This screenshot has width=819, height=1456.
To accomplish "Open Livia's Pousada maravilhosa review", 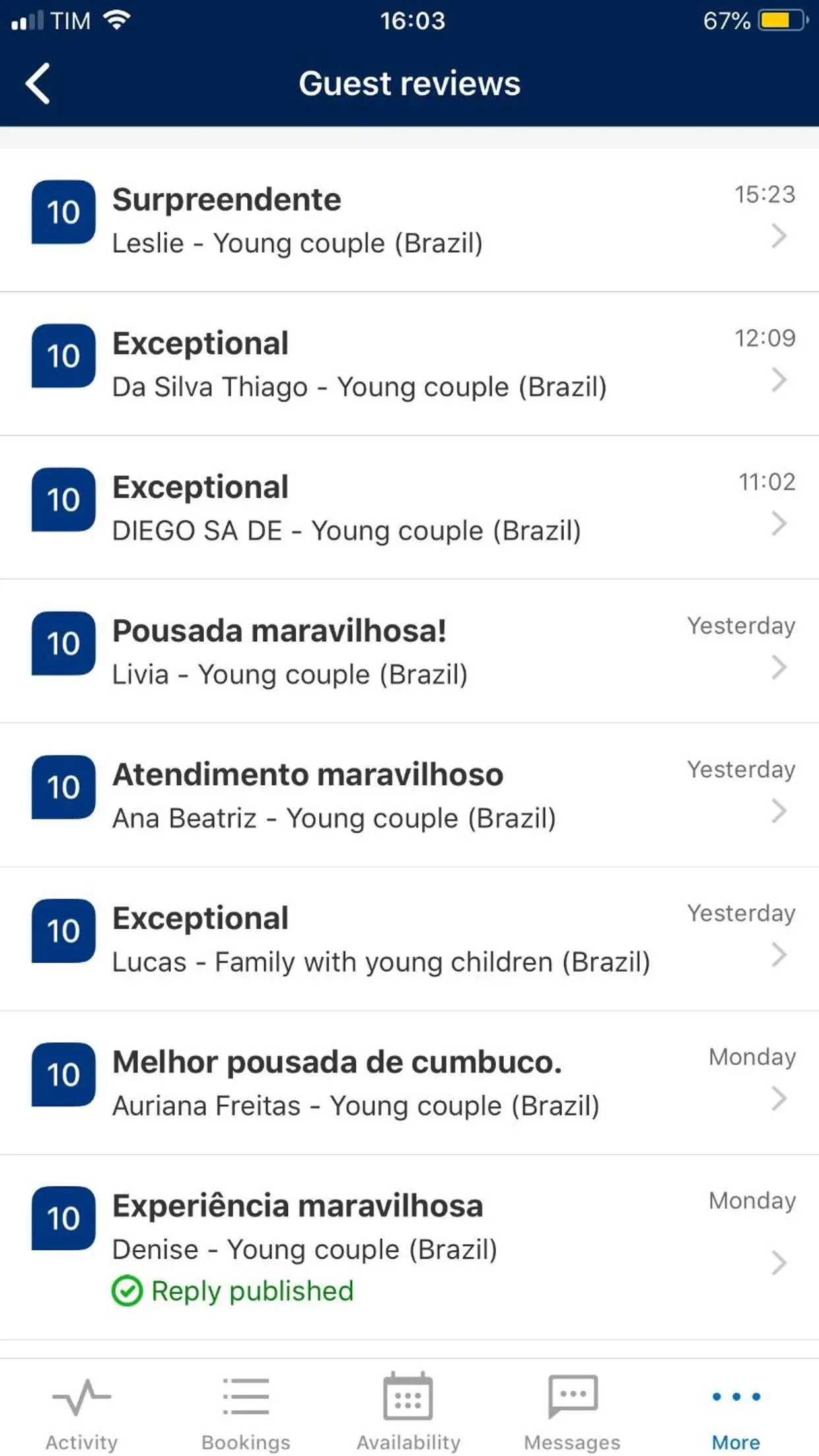I will point(409,651).
